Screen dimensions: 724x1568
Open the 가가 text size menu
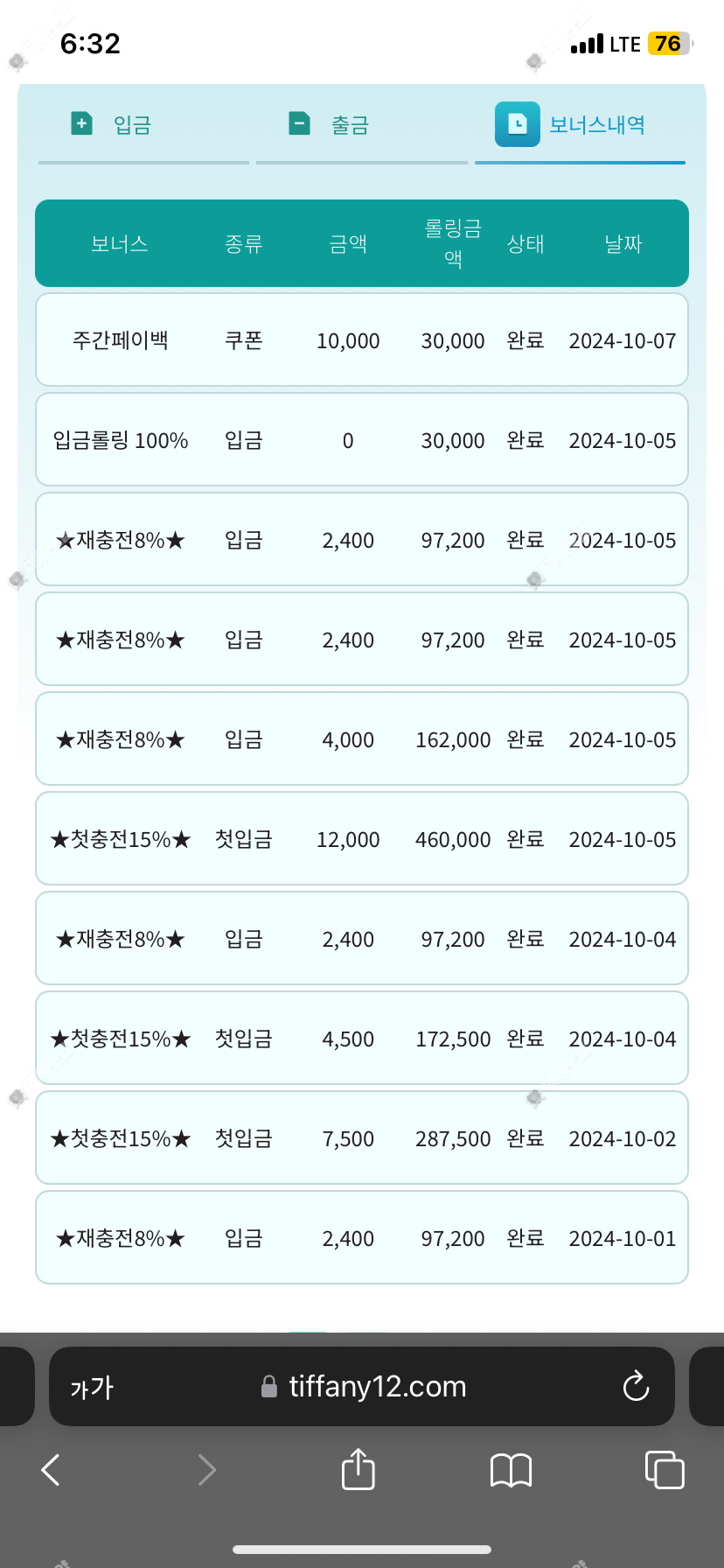click(92, 1387)
